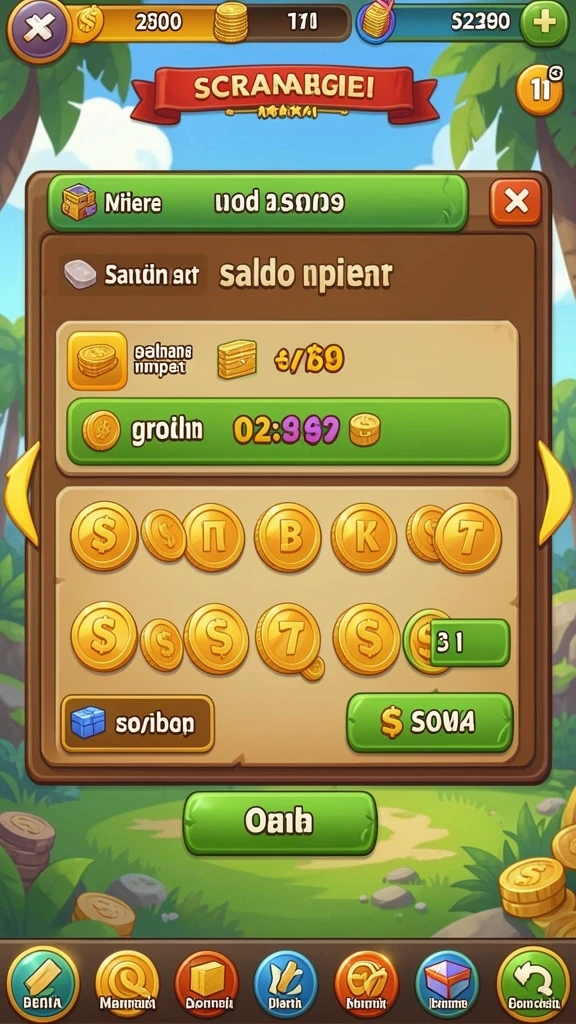Tap the green grotiin bar
Screen dimensions: 576x1024
point(288,432)
